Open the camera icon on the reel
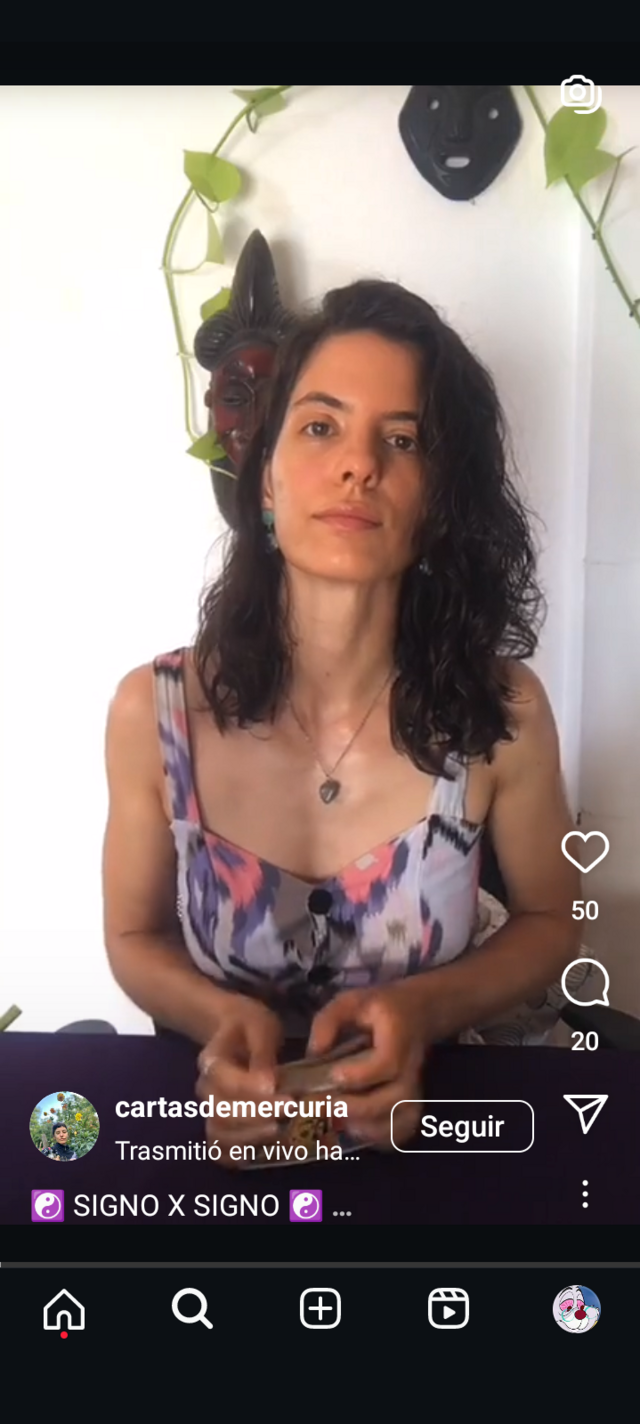The height and width of the screenshot is (1424, 640). [580, 94]
